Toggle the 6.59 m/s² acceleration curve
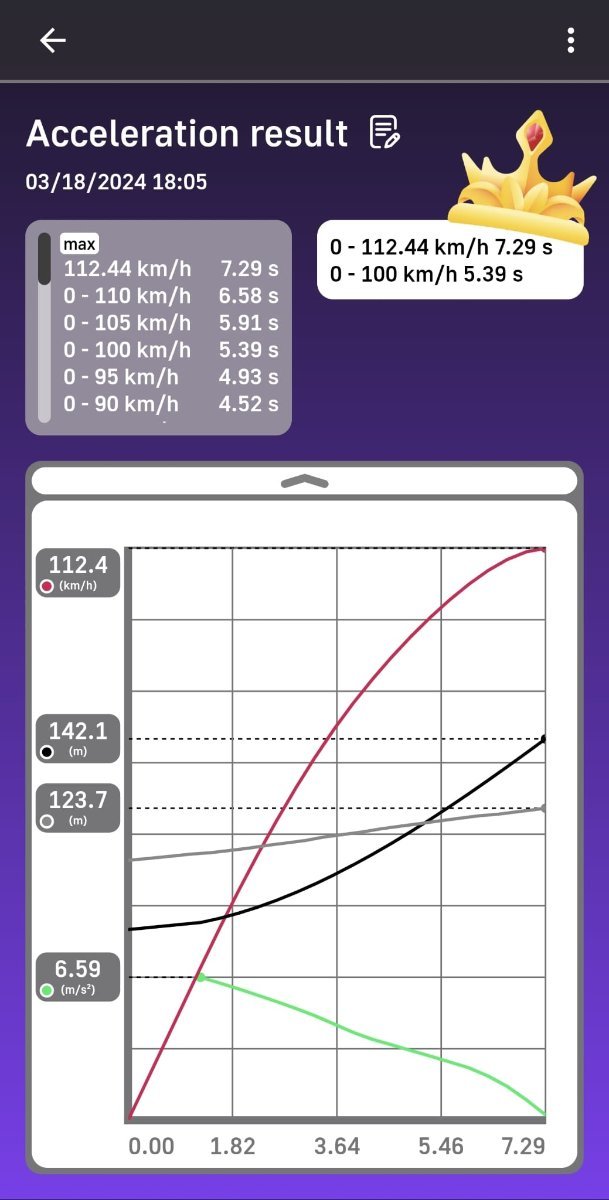Image resolution: width=609 pixels, height=1200 pixels. click(78, 977)
